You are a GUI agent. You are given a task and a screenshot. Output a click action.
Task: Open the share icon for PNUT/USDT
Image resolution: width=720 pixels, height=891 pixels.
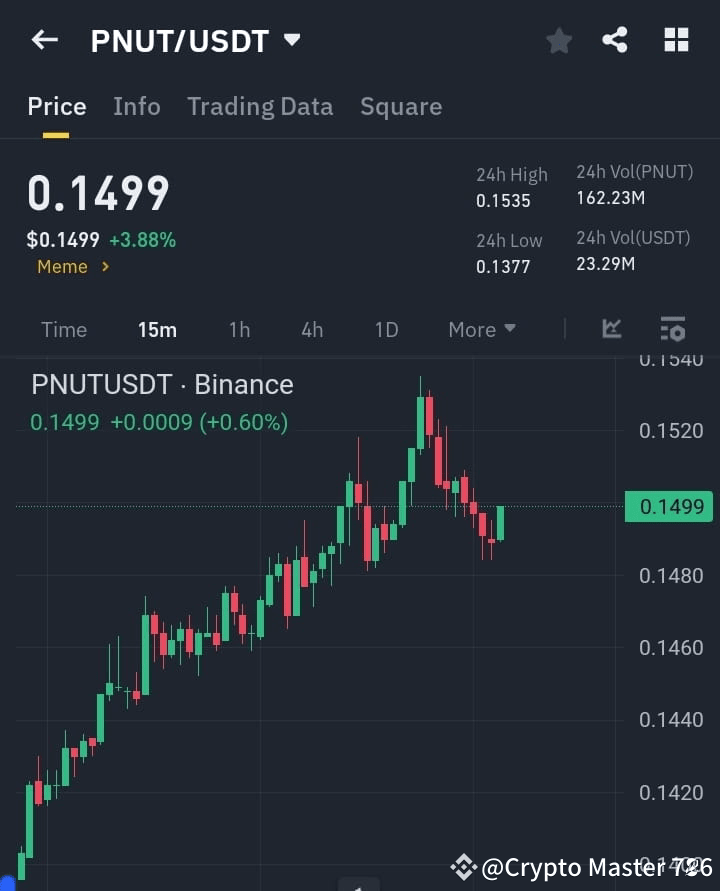click(x=616, y=39)
